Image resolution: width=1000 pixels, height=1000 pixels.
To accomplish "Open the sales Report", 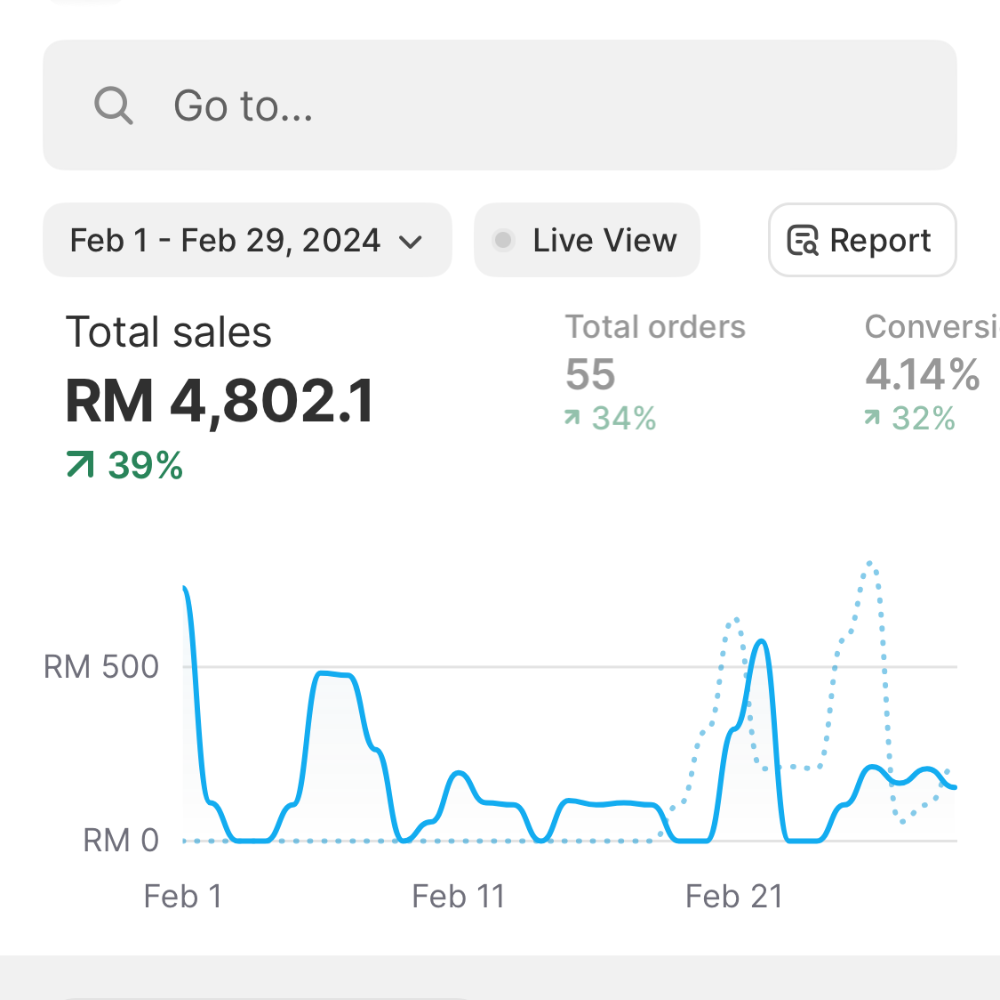I will coord(862,241).
